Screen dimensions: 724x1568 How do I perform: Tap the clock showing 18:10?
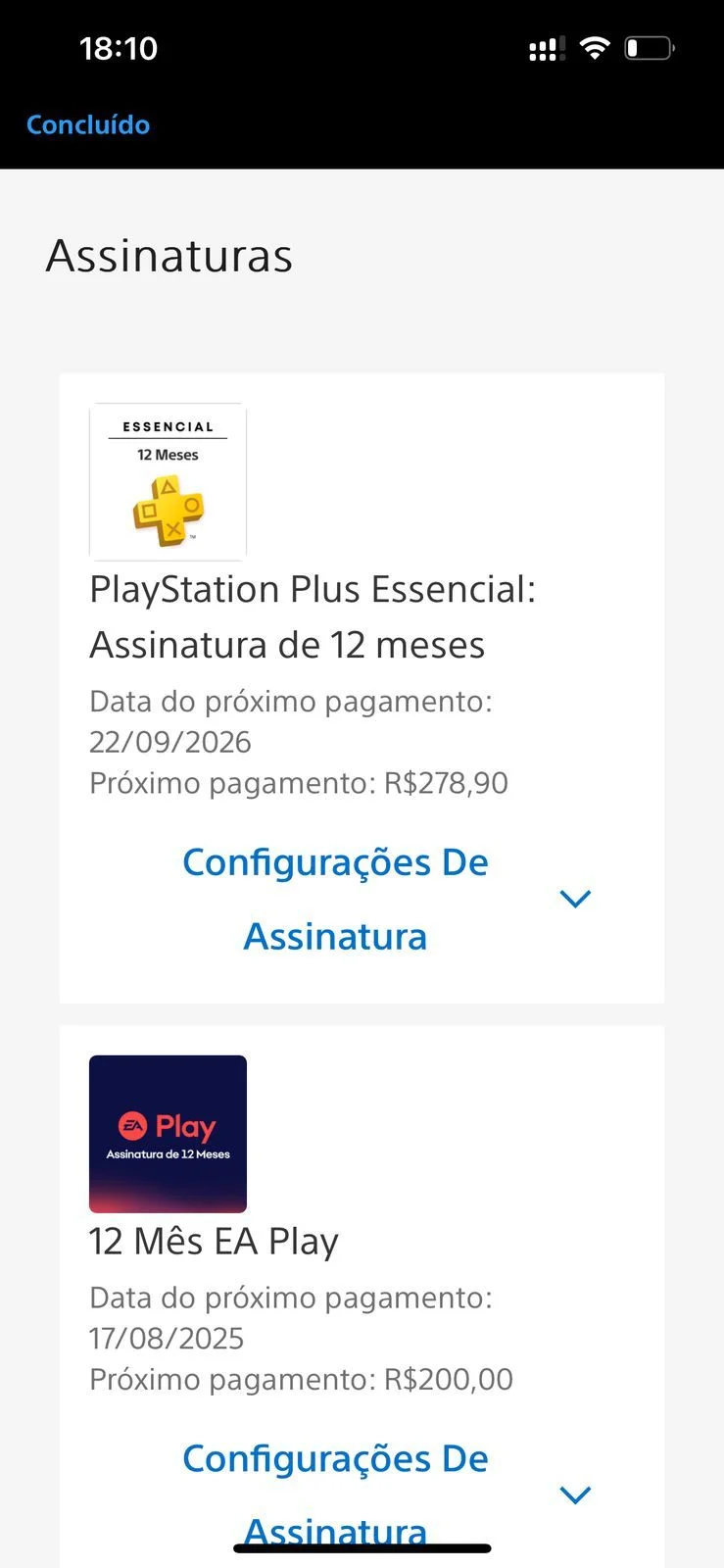coord(118,48)
